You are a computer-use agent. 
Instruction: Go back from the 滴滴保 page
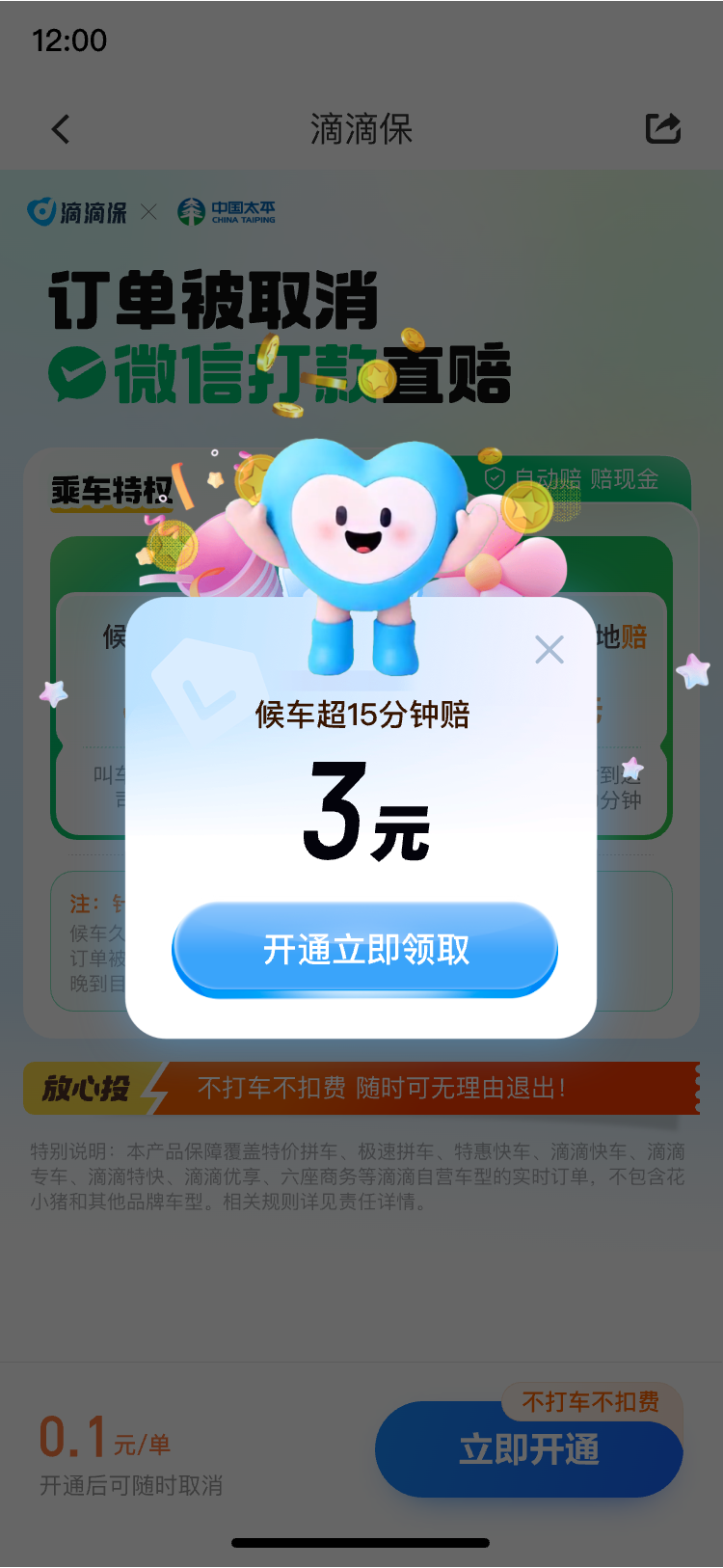click(x=61, y=129)
